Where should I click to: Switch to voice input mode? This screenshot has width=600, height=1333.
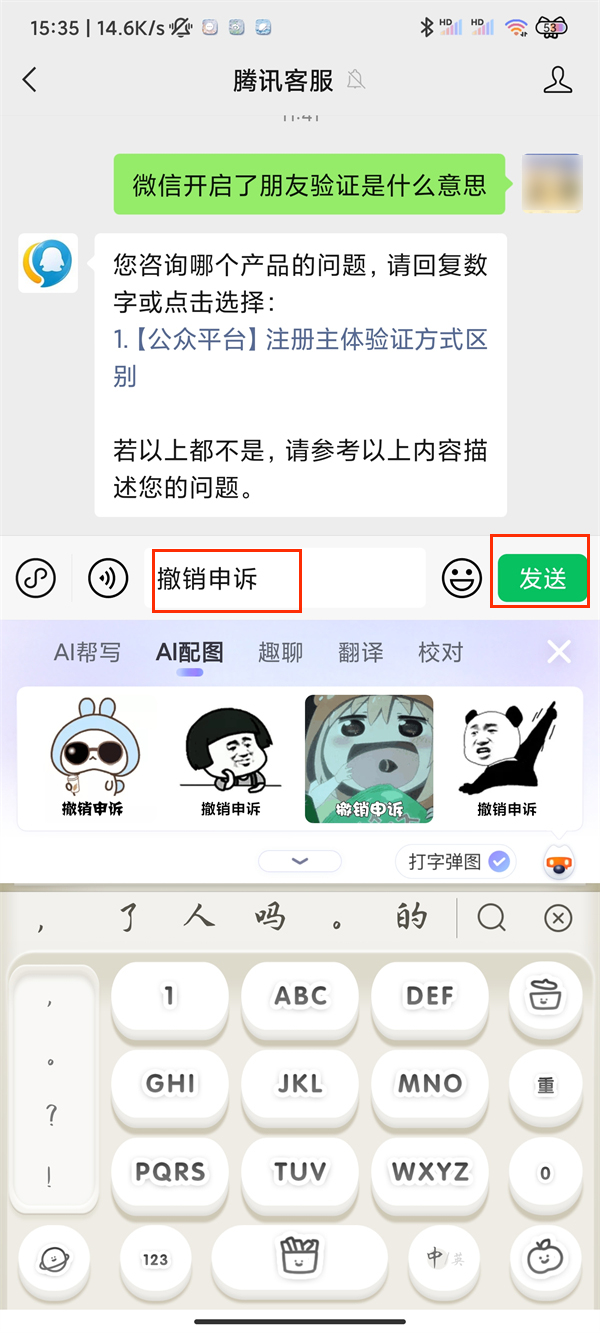[108, 578]
